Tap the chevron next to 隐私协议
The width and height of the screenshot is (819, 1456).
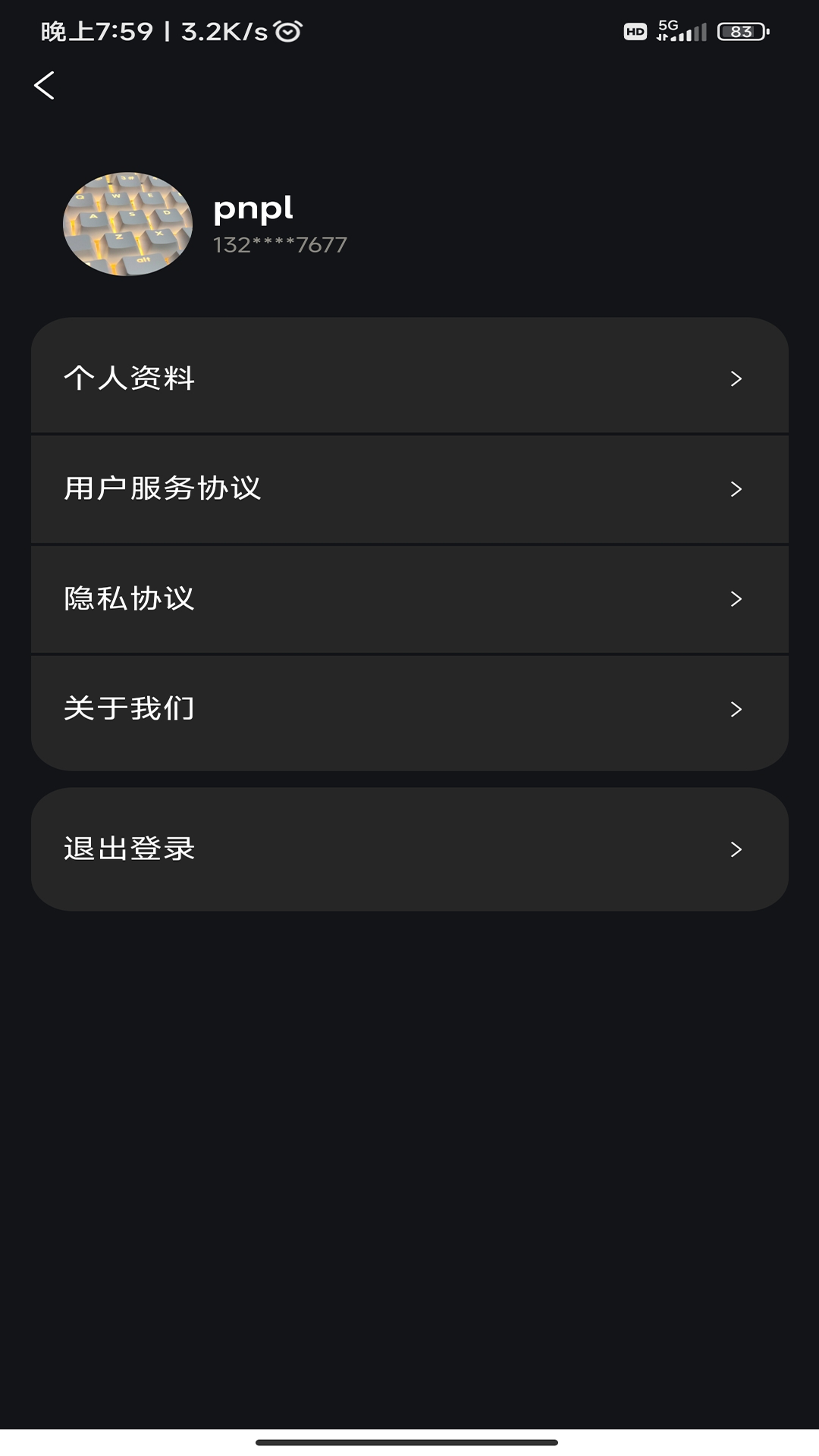pyautogui.click(x=736, y=599)
